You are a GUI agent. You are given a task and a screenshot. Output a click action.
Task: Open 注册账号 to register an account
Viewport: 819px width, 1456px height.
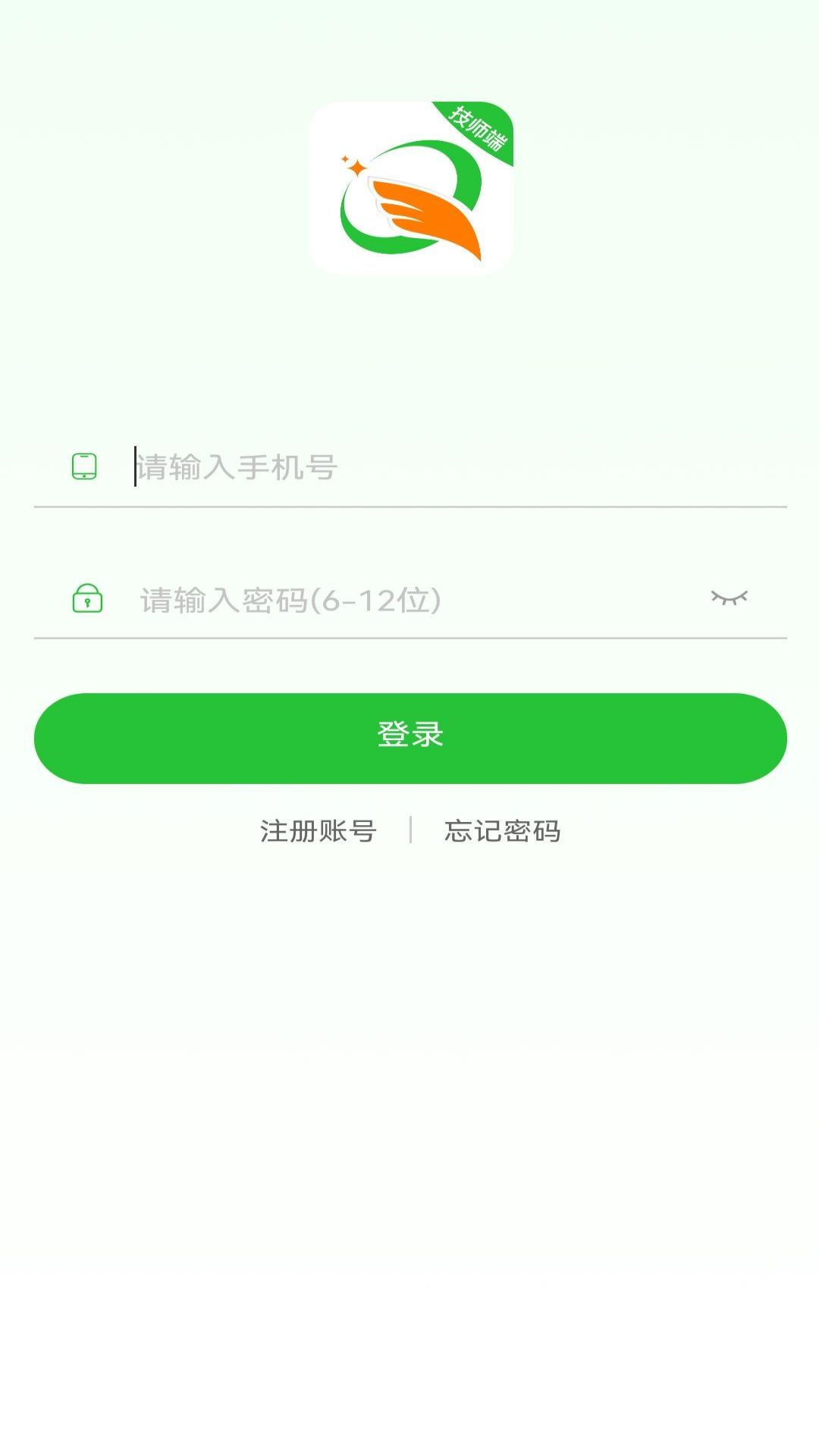[318, 831]
